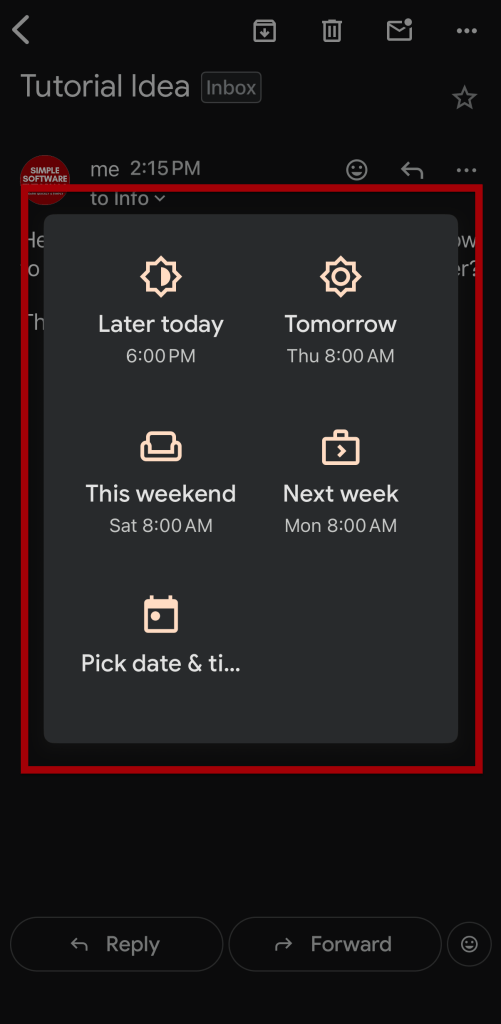Screen dimensions: 501x1024
Task: Mark the email as unread
Action: [x=400, y=30]
